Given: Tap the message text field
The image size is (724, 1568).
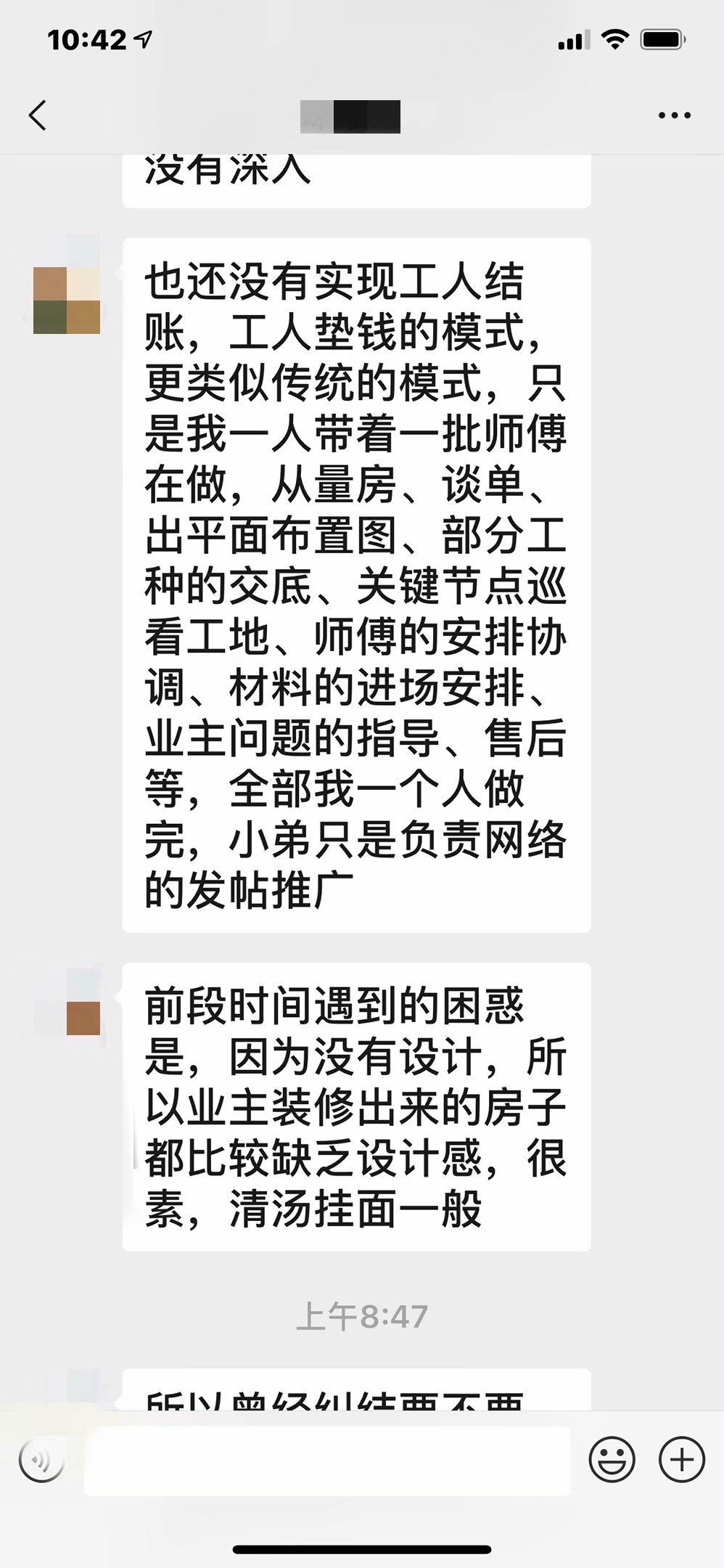Looking at the screenshot, I should click(x=326, y=1459).
